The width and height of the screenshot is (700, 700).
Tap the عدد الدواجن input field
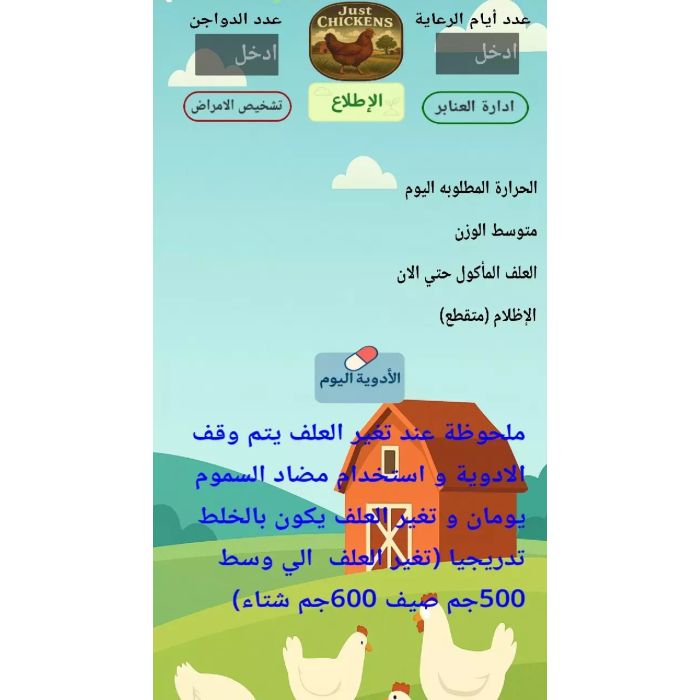point(237,54)
